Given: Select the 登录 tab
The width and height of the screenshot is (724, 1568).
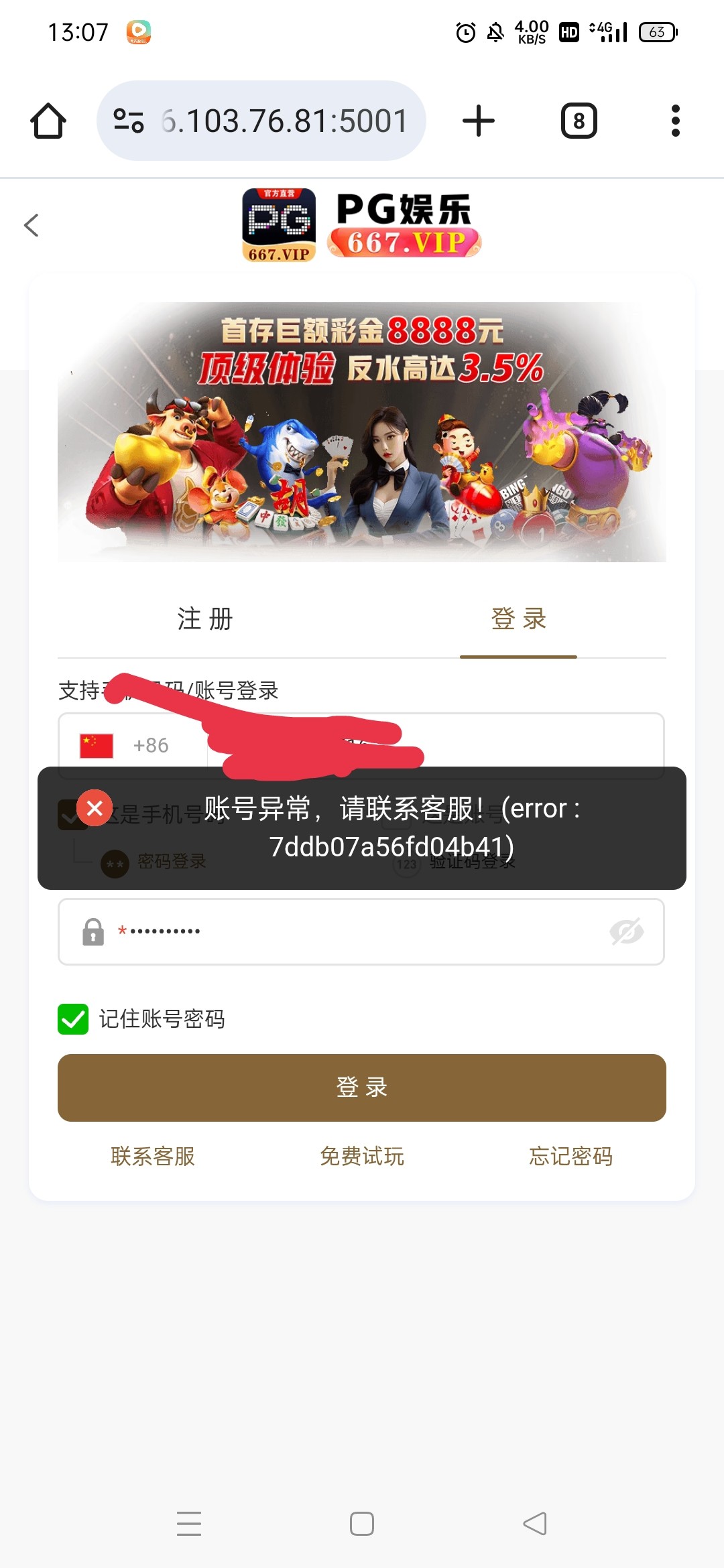Looking at the screenshot, I should [x=518, y=618].
